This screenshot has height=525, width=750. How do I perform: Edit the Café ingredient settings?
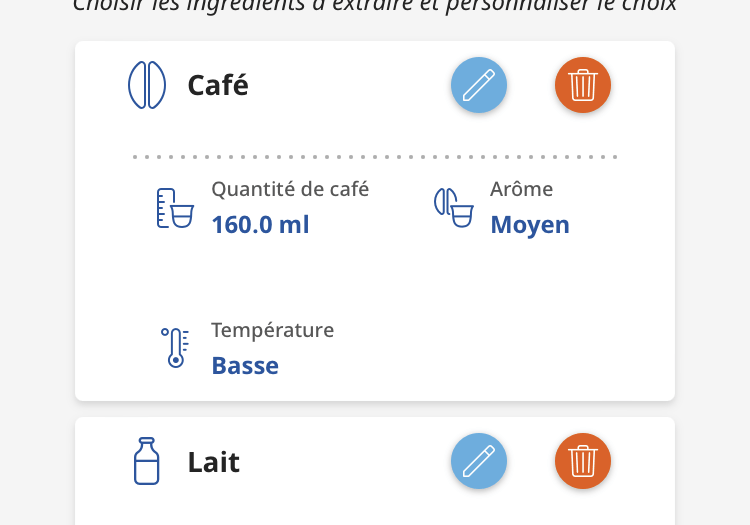coord(479,85)
